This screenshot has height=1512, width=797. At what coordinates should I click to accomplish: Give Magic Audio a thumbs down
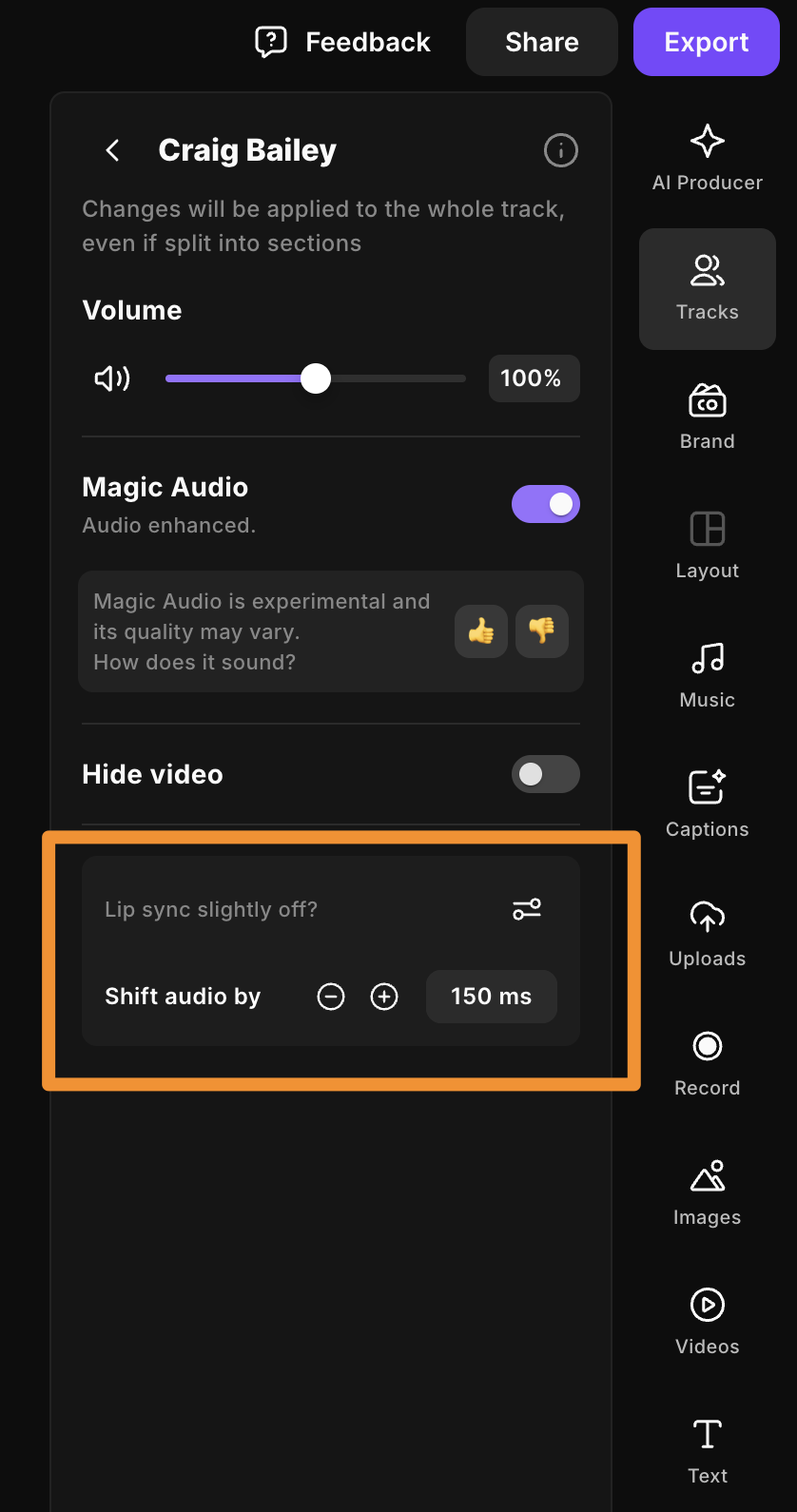point(541,630)
